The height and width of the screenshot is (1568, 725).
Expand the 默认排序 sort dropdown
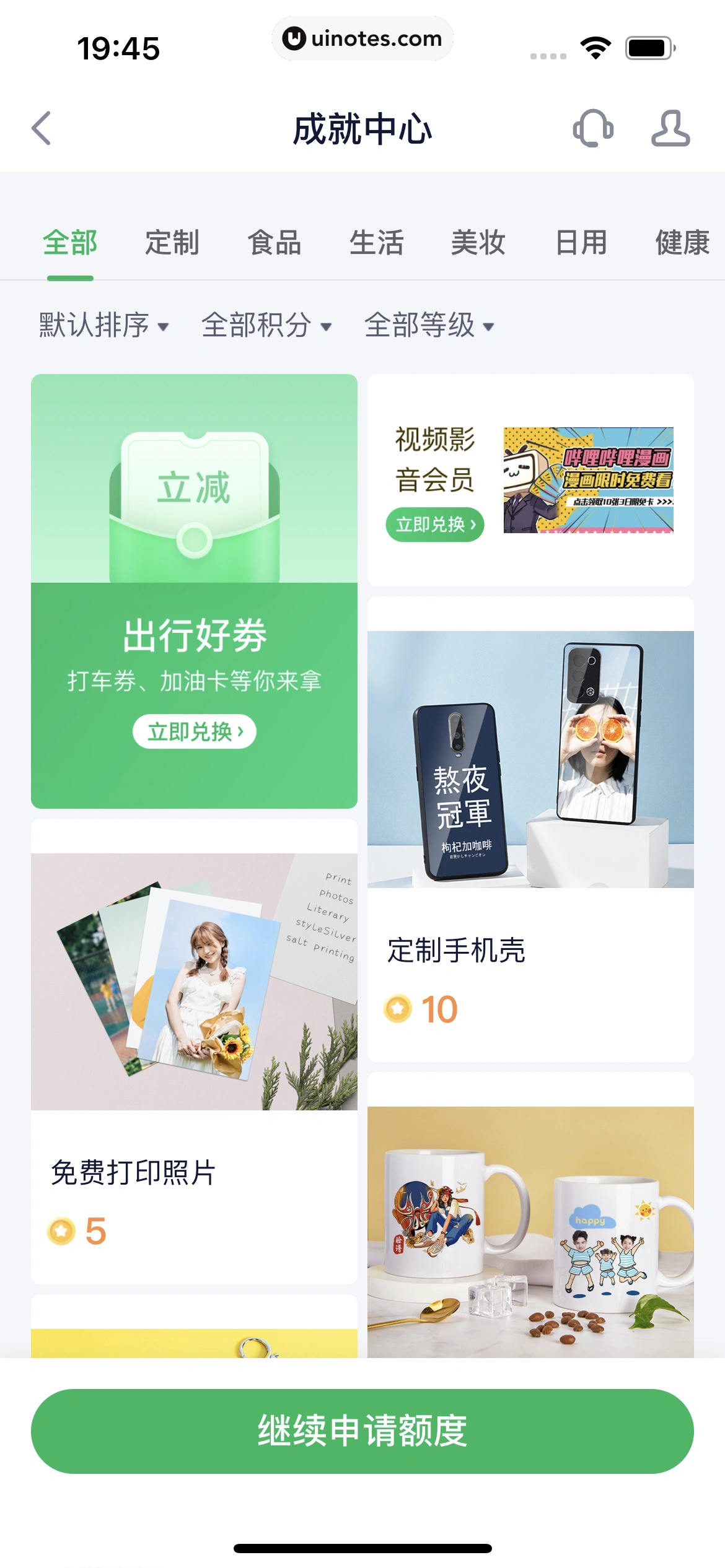click(x=103, y=325)
